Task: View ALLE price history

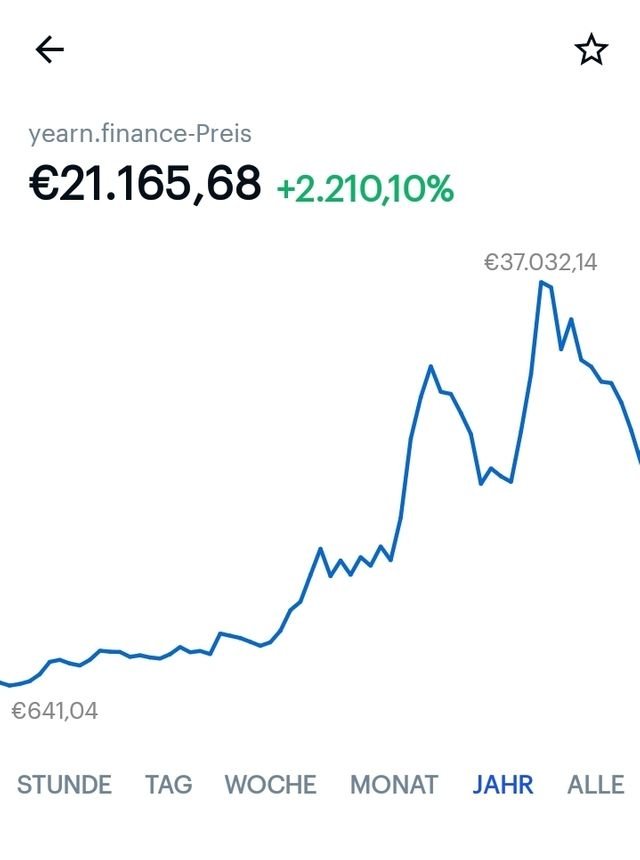Action: click(596, 785)
